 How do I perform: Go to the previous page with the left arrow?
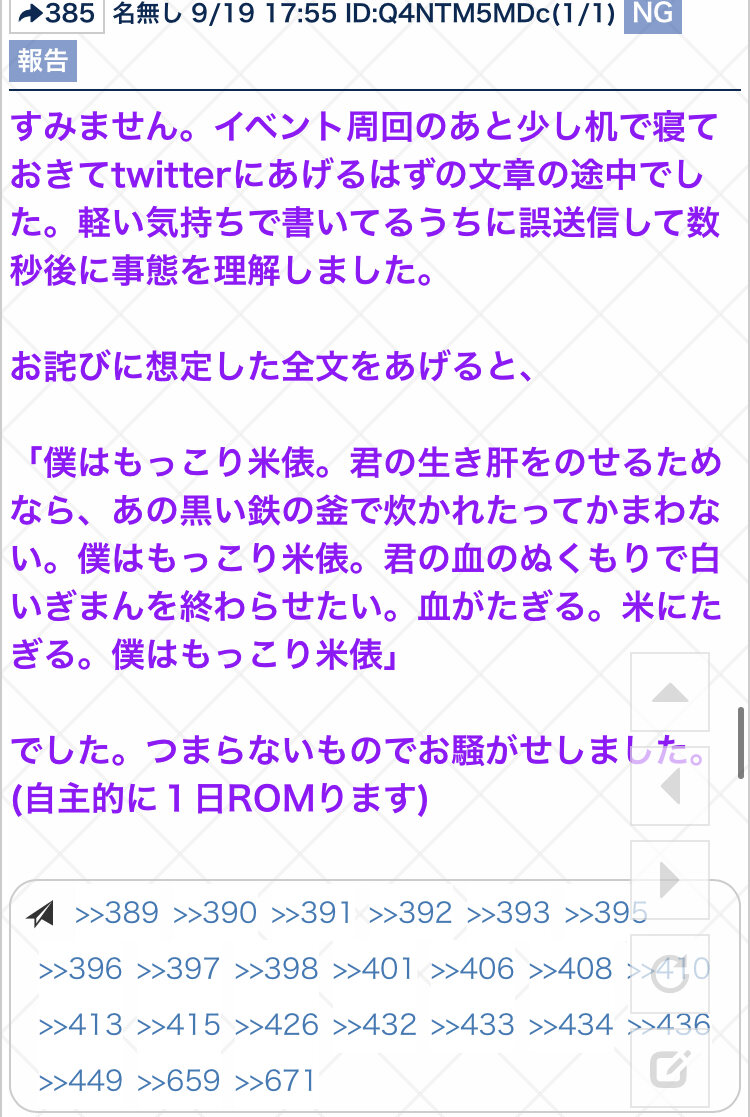tap(670, 786)
